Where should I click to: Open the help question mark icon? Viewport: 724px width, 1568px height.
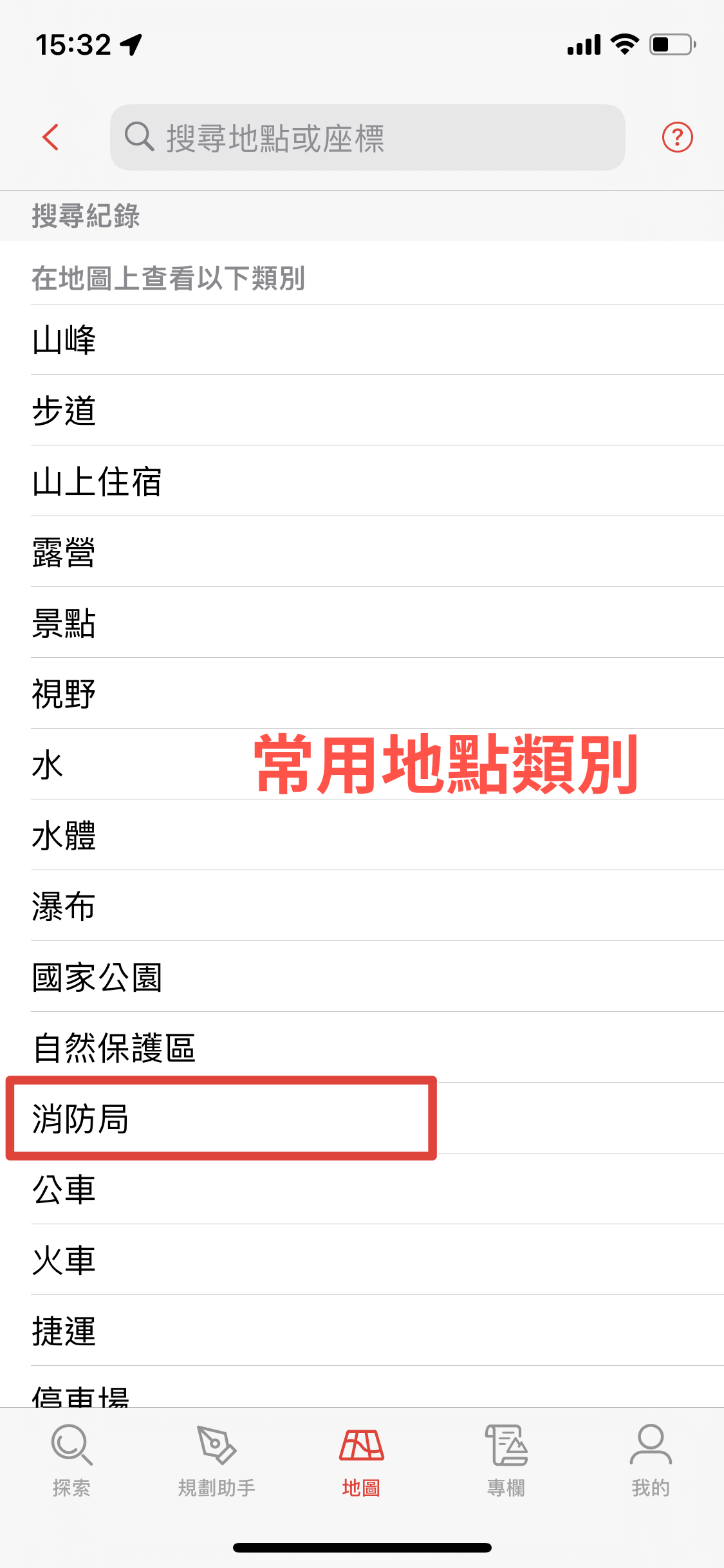click(x=677, y=137)
